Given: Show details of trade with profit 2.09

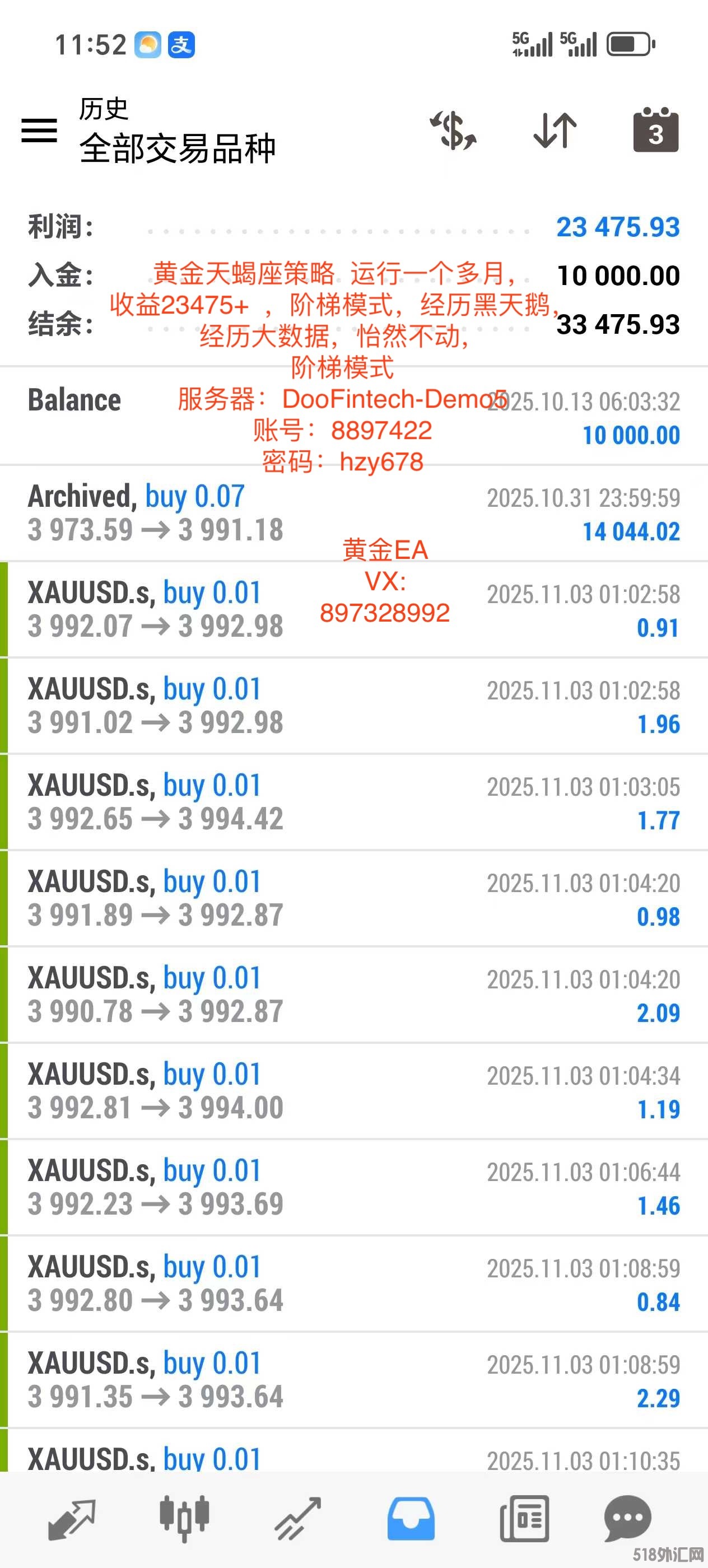Looking at the screenshot, I should pos(353,995).
